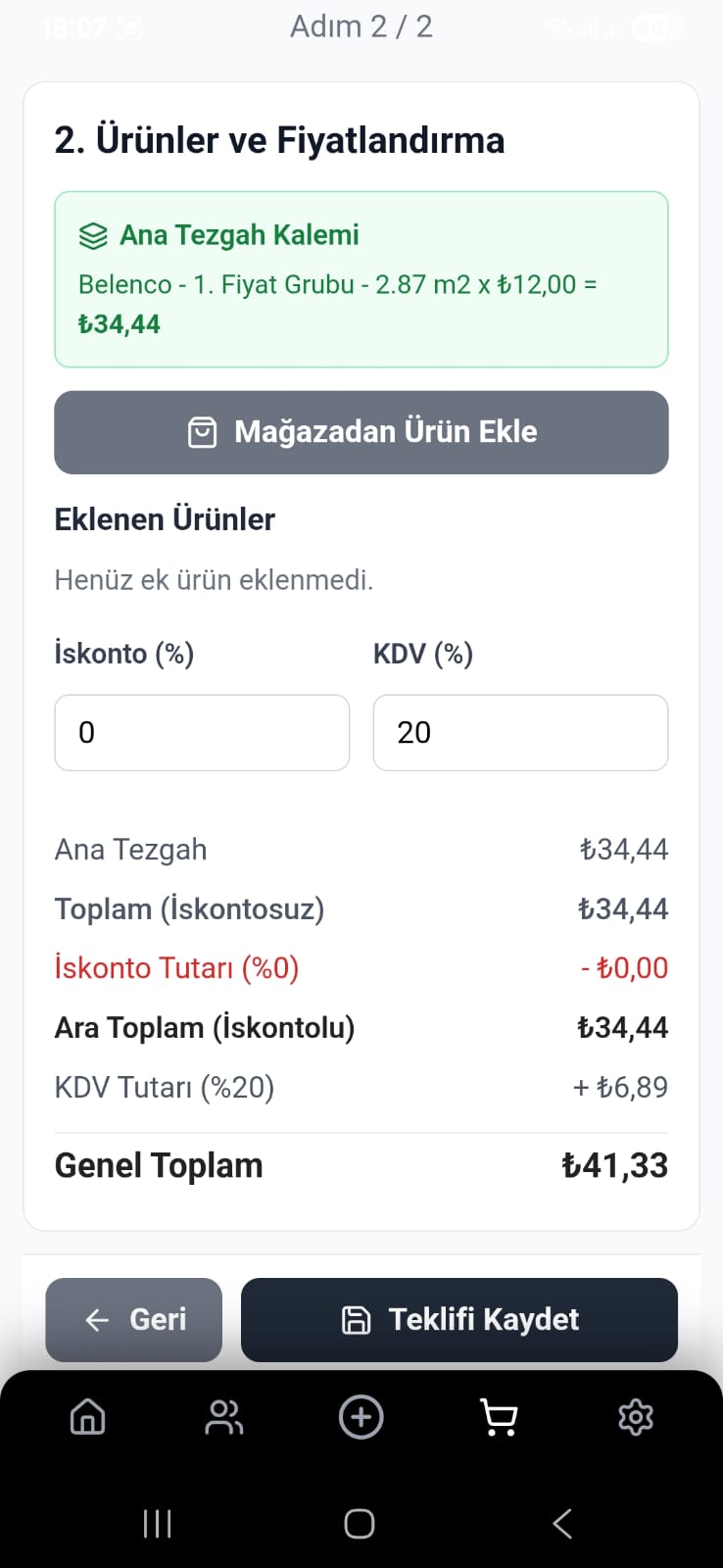This screenshot has height=1568, width=723.
Task: Select the customers icon in bottom navigation
Action: point(224,1416)
